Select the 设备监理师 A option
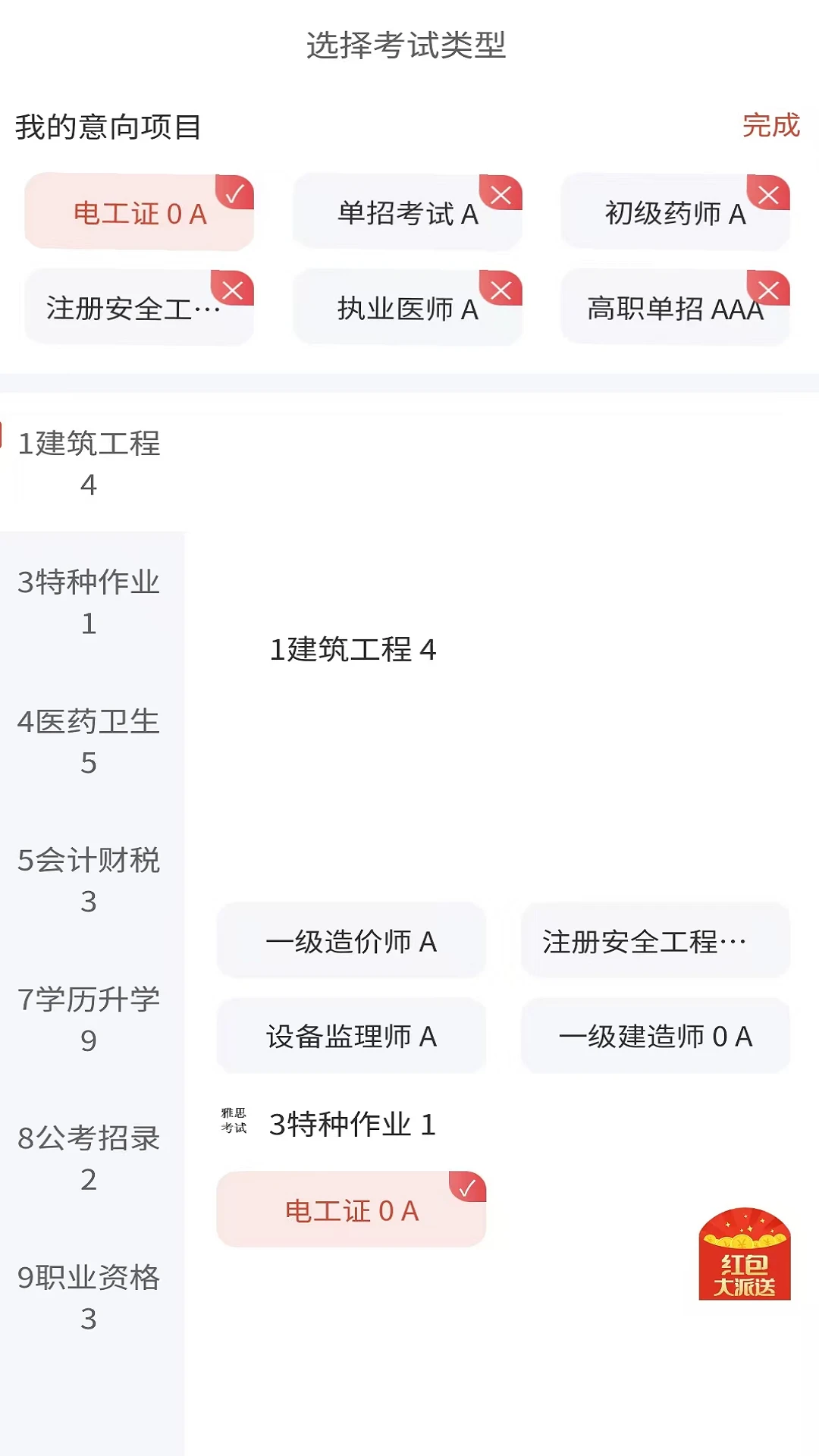This screenshot has height=1456, width=819. click(x=350, y=1037)
